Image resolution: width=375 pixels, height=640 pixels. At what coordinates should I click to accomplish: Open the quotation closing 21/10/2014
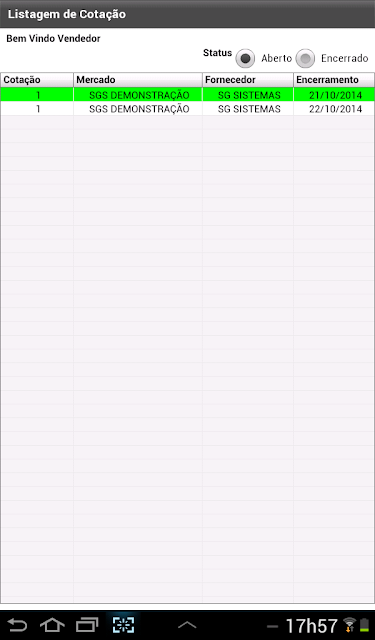coord(187,95)
